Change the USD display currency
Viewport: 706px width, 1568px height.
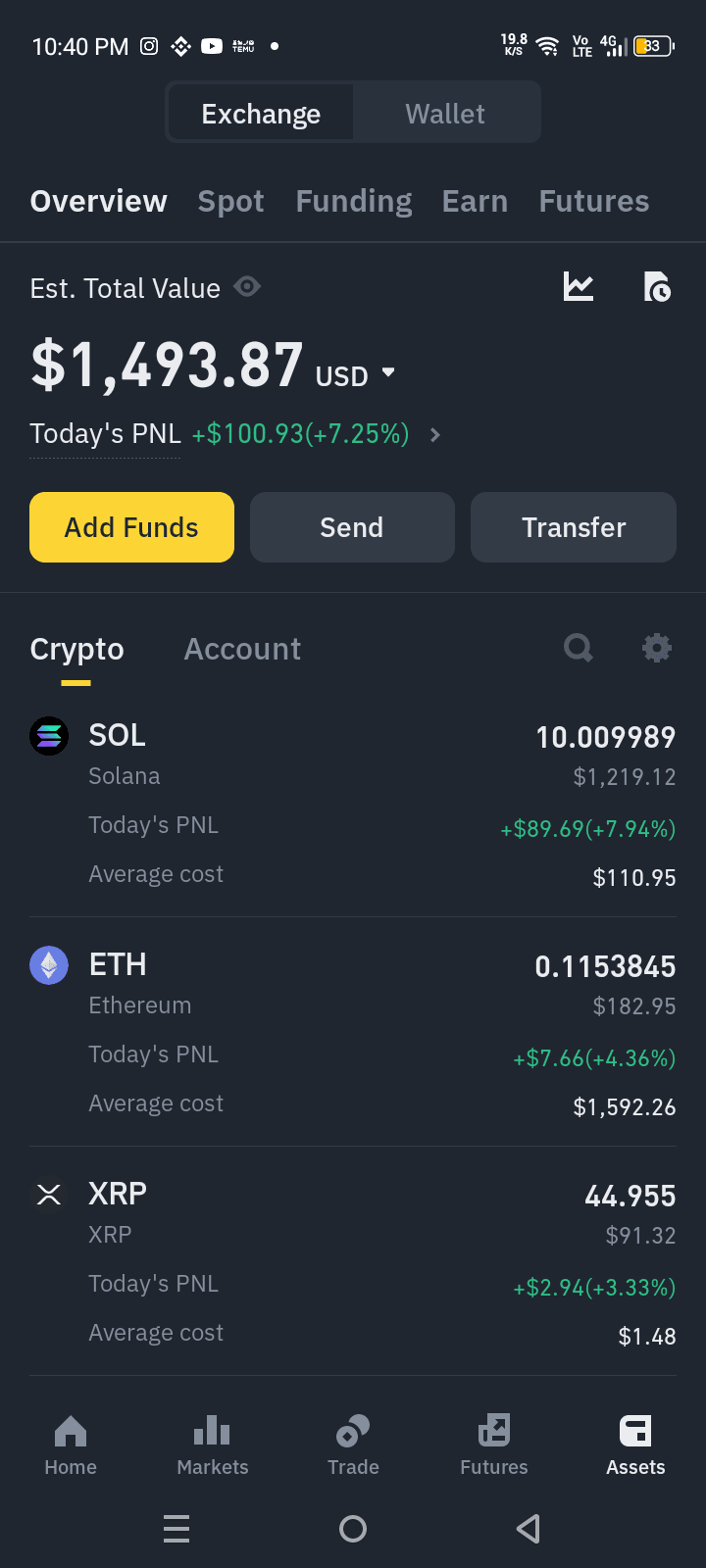point(355,375)
